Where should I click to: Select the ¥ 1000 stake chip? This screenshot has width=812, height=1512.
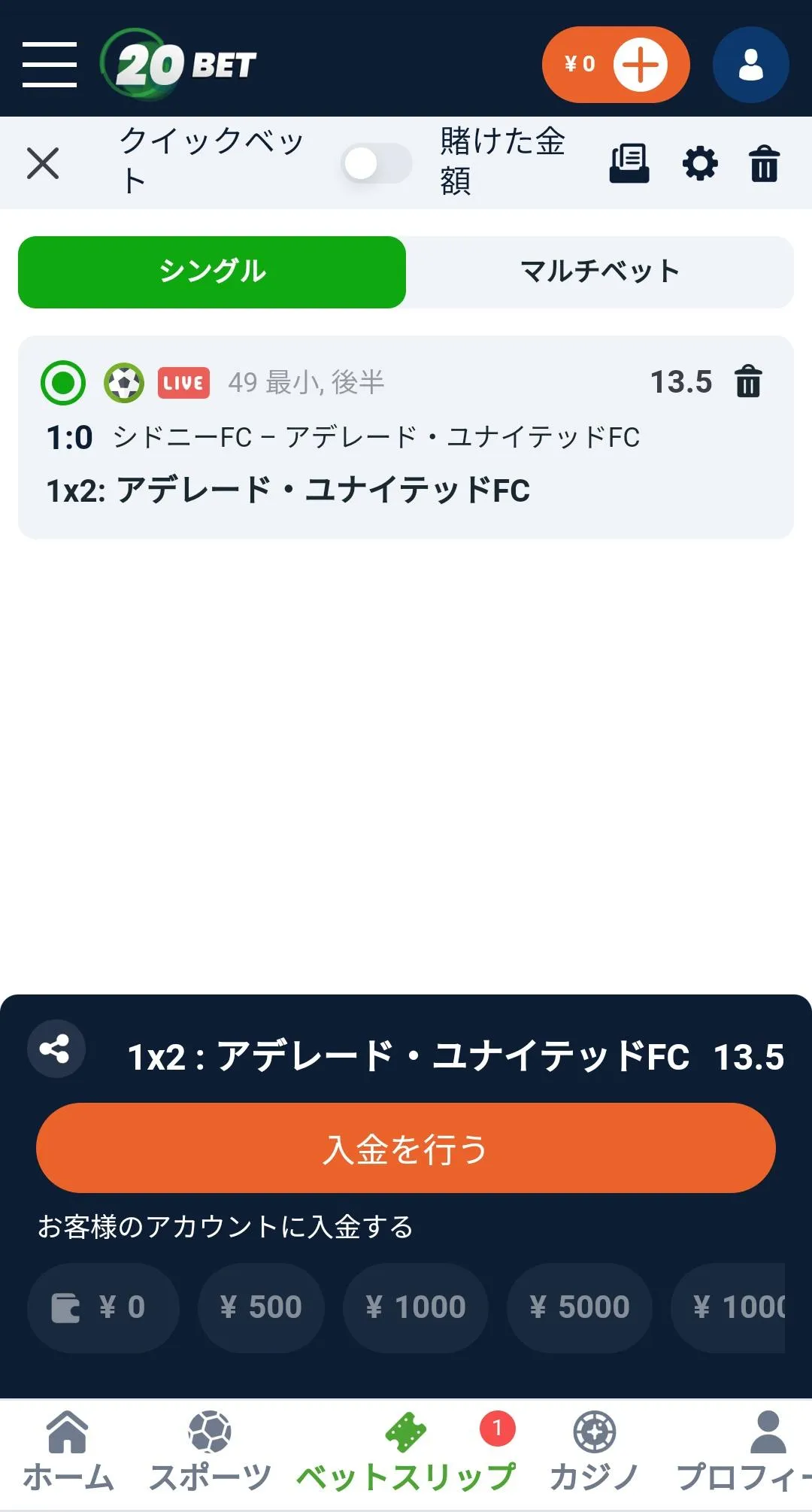click(415, 1307)
